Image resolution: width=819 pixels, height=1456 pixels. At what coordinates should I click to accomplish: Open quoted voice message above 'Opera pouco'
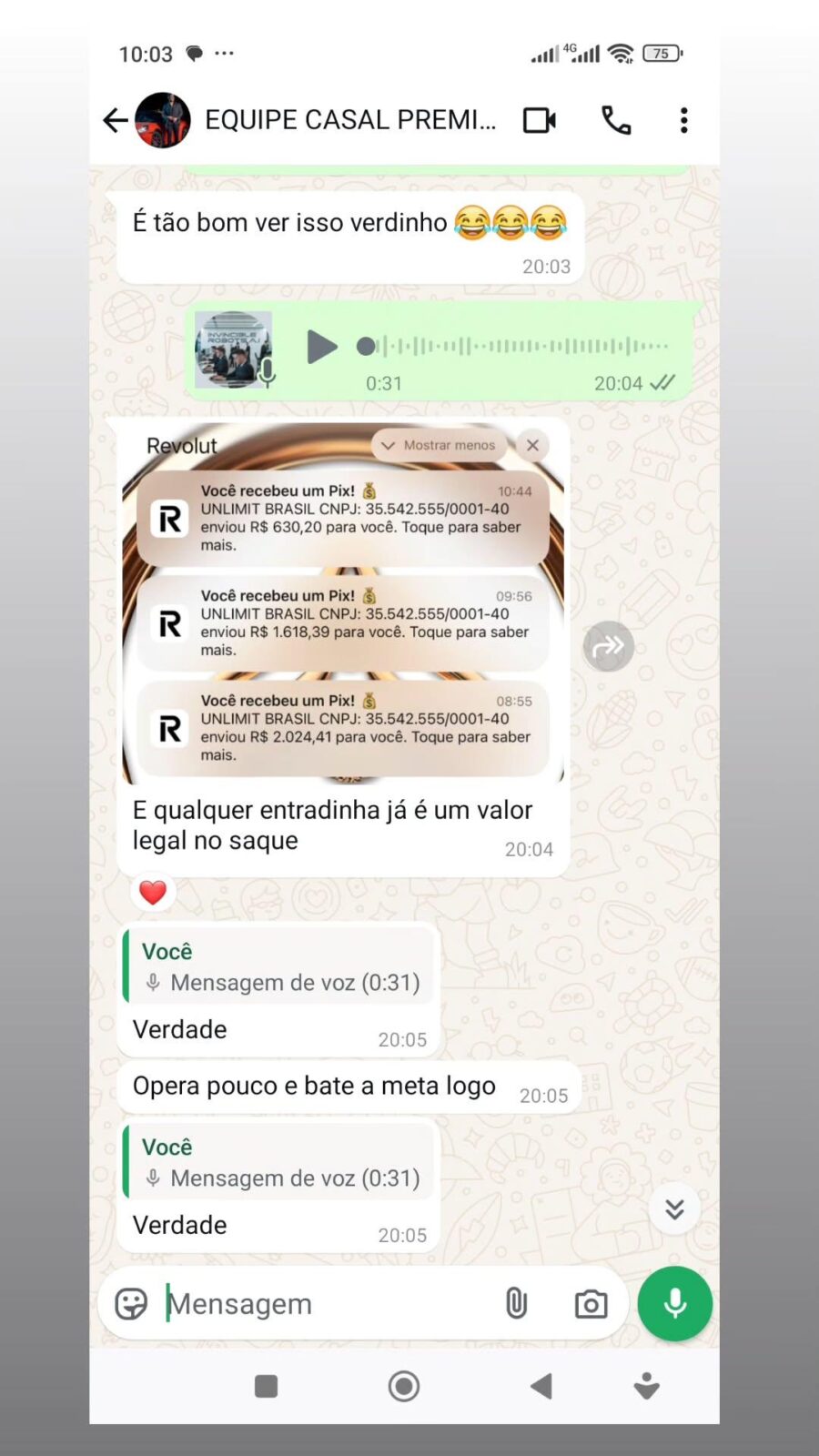click(x=279, y=968)
